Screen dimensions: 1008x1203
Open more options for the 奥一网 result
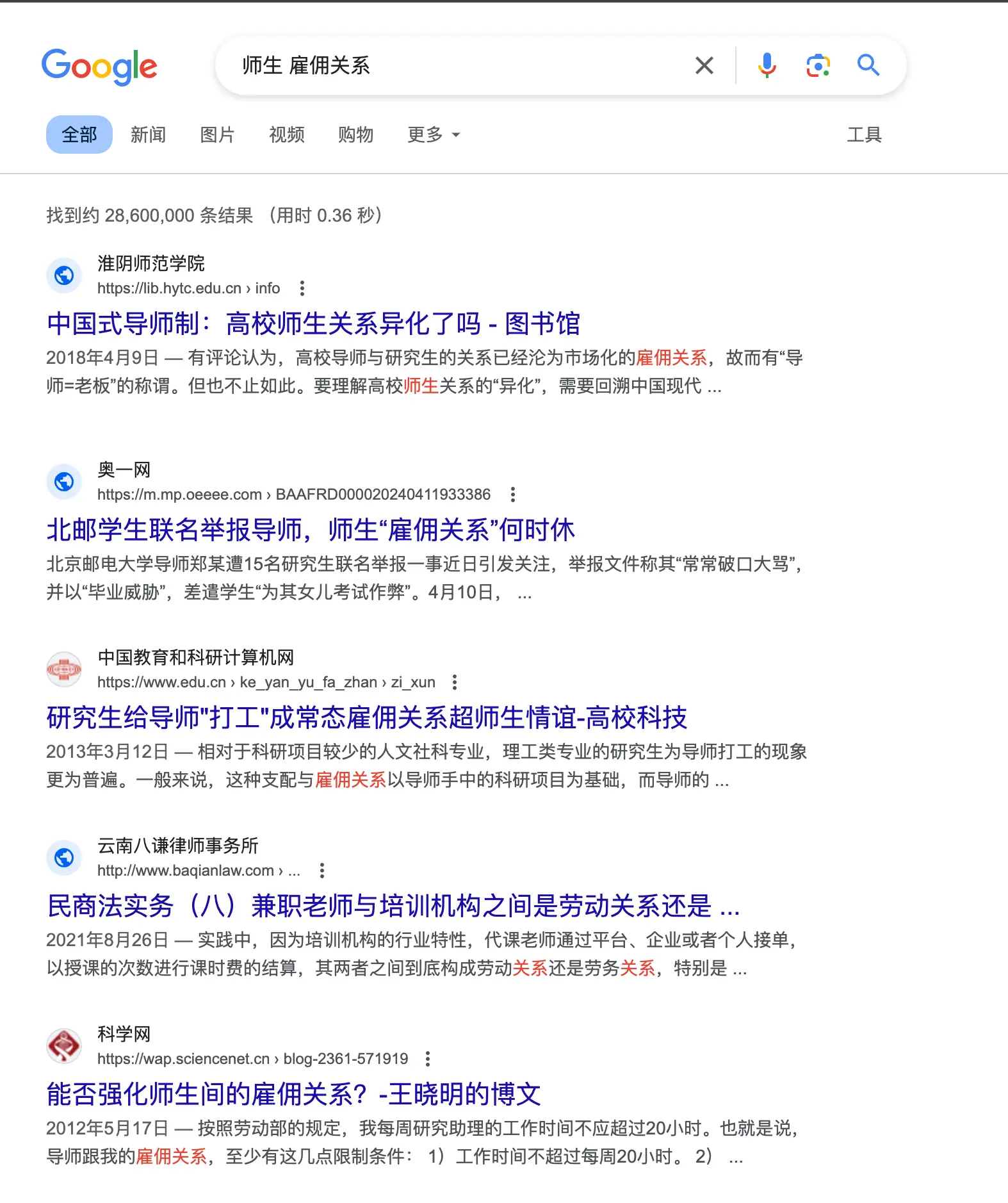(512, 495)
